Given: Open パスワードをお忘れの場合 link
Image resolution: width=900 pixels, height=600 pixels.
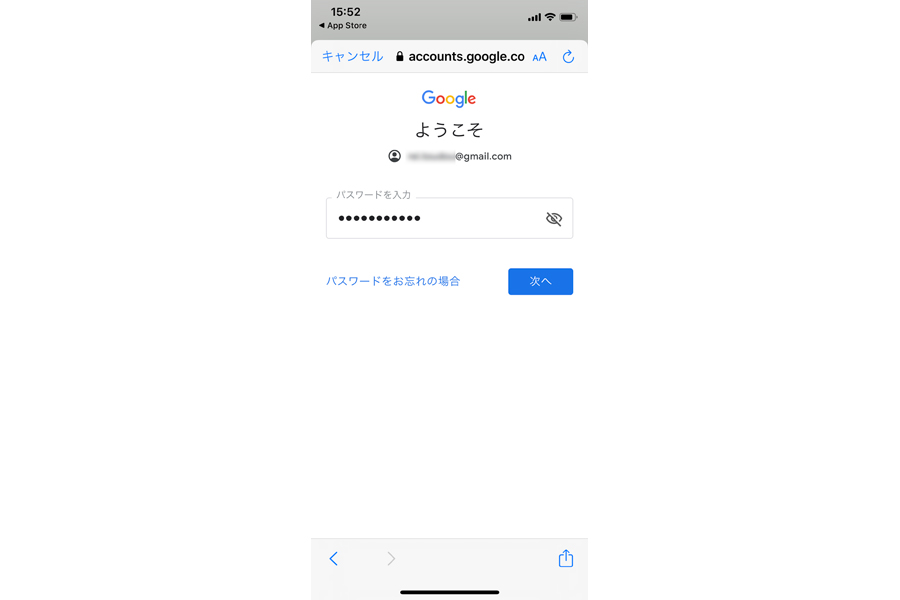Looking at the screenshot, I should 393,282.
